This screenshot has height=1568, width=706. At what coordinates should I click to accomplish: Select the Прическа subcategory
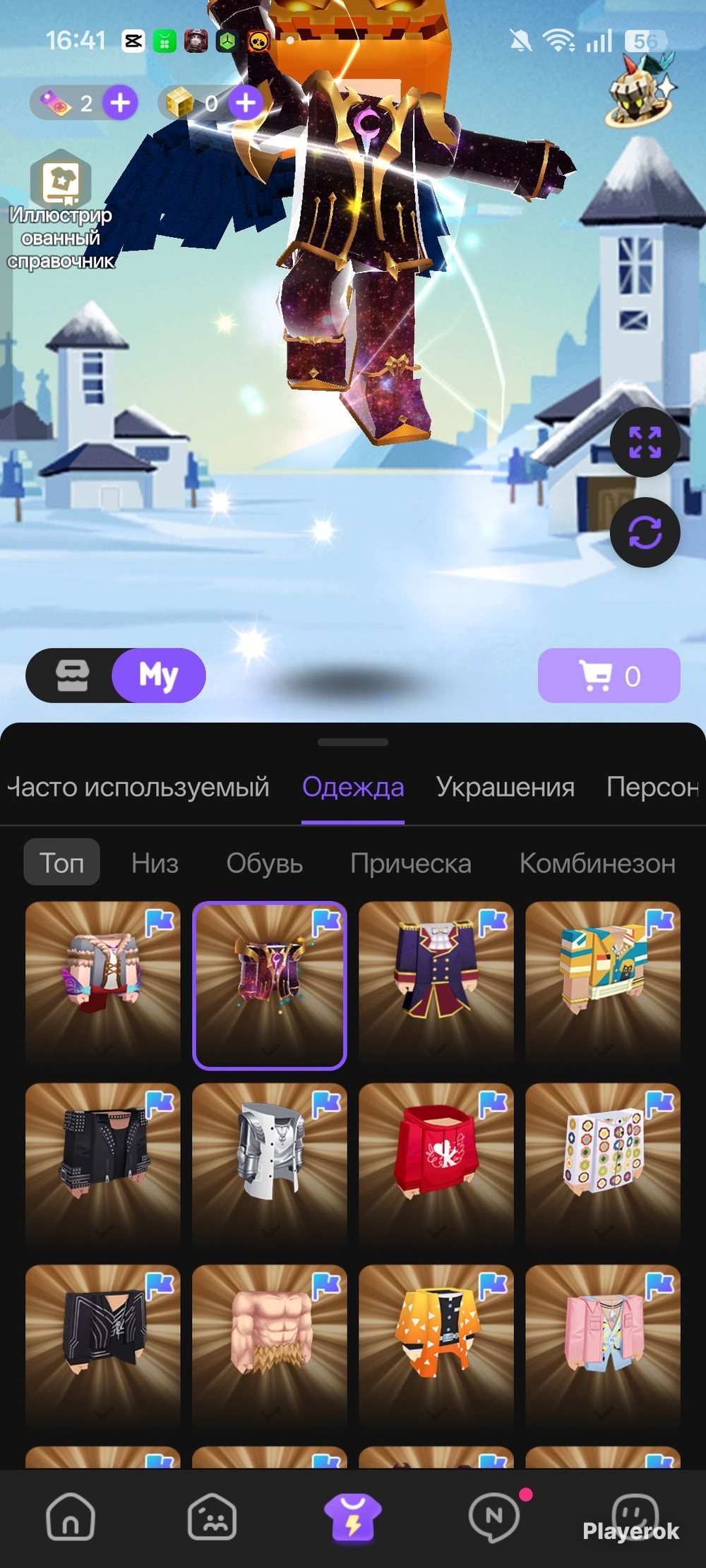pos(410,863)
